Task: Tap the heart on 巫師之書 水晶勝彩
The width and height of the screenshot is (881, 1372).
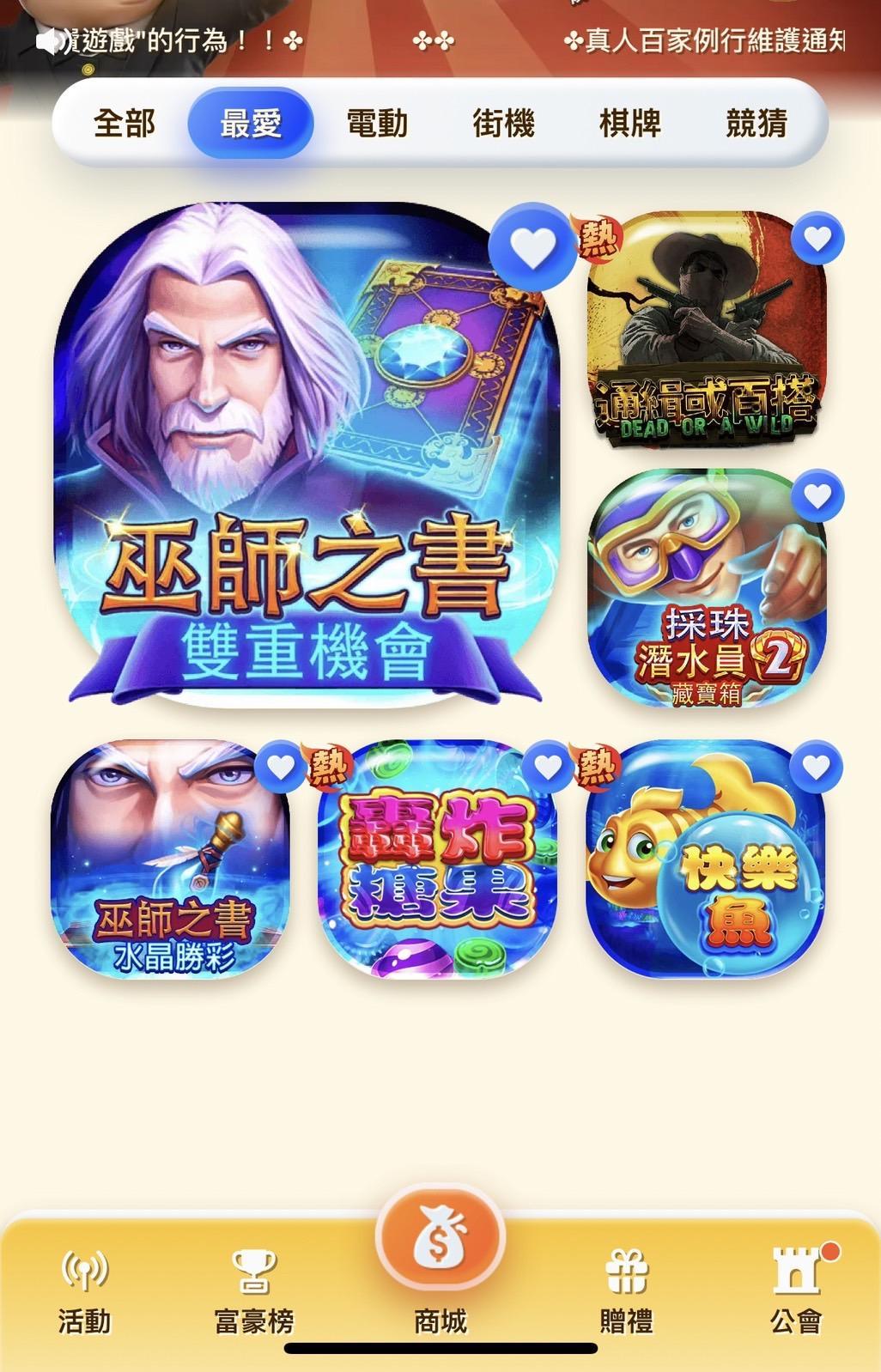Action: (x=281, y=766)
